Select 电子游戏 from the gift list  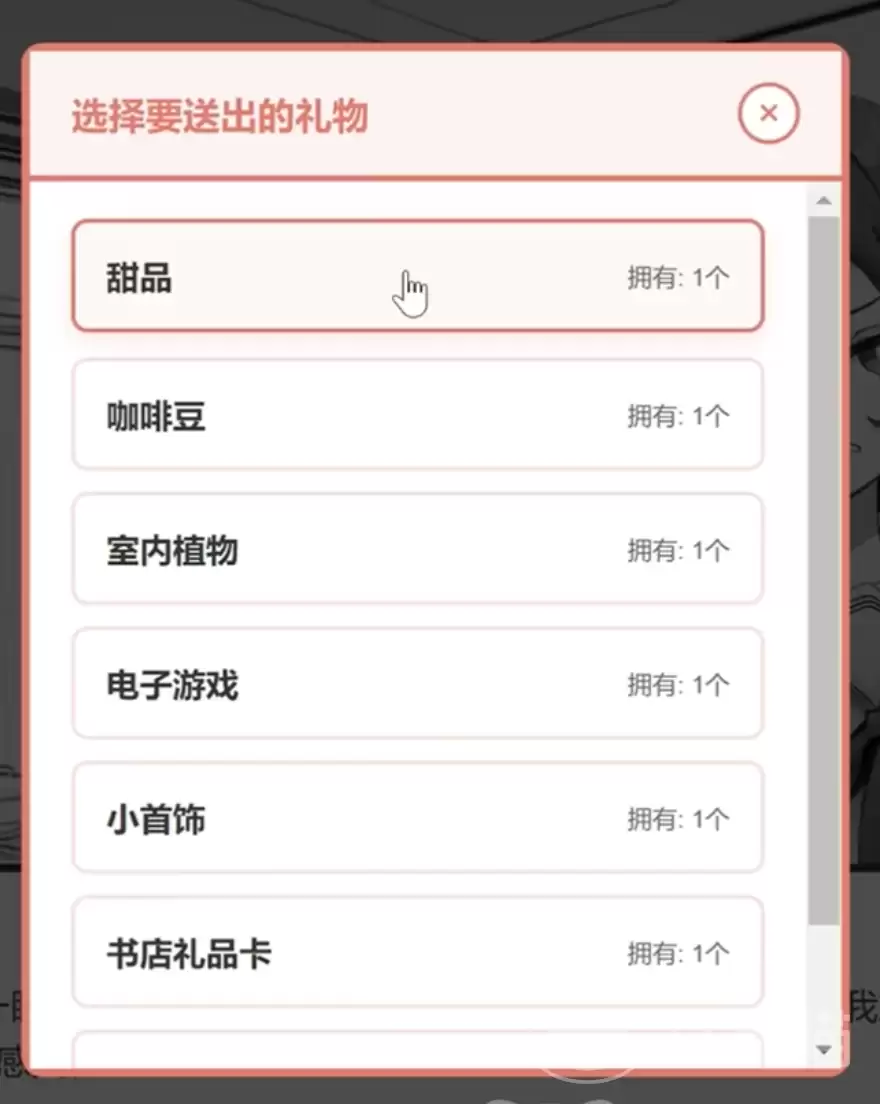tap(417, 684)
